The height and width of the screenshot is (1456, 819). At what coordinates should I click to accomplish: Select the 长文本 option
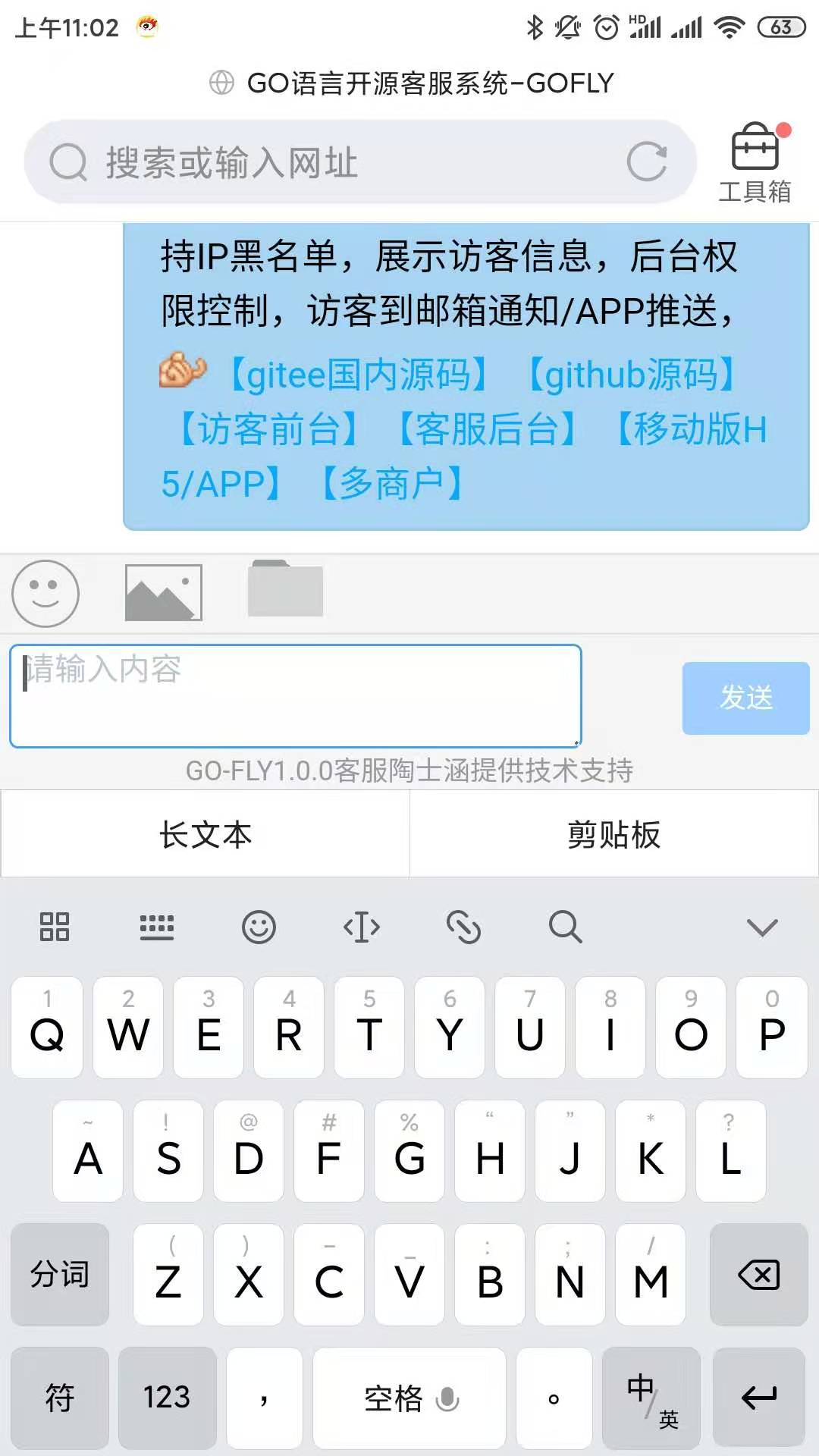[206, 834]
